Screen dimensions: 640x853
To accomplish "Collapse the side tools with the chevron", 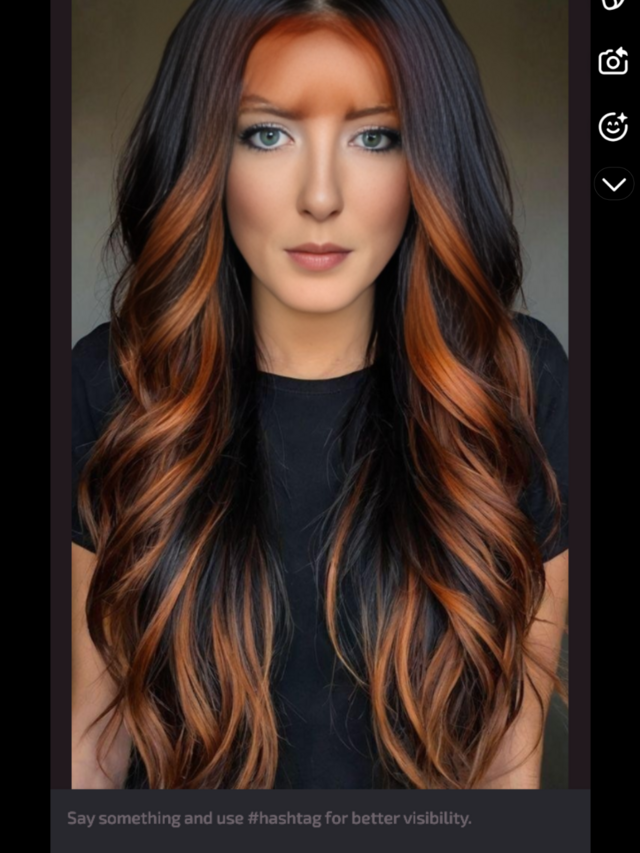I will 614,184.
